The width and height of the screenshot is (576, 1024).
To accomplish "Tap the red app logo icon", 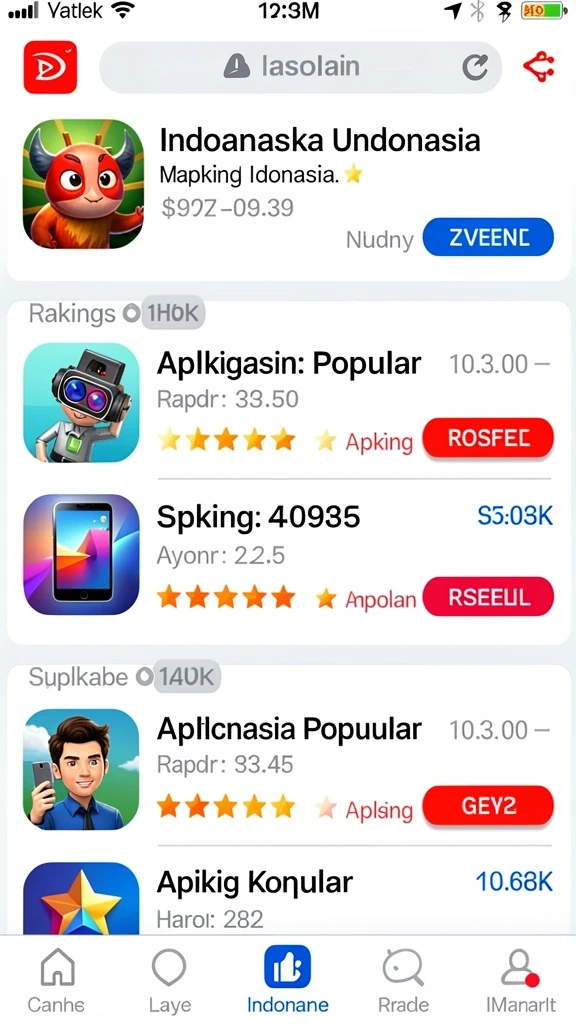I will tap(50, 67).
